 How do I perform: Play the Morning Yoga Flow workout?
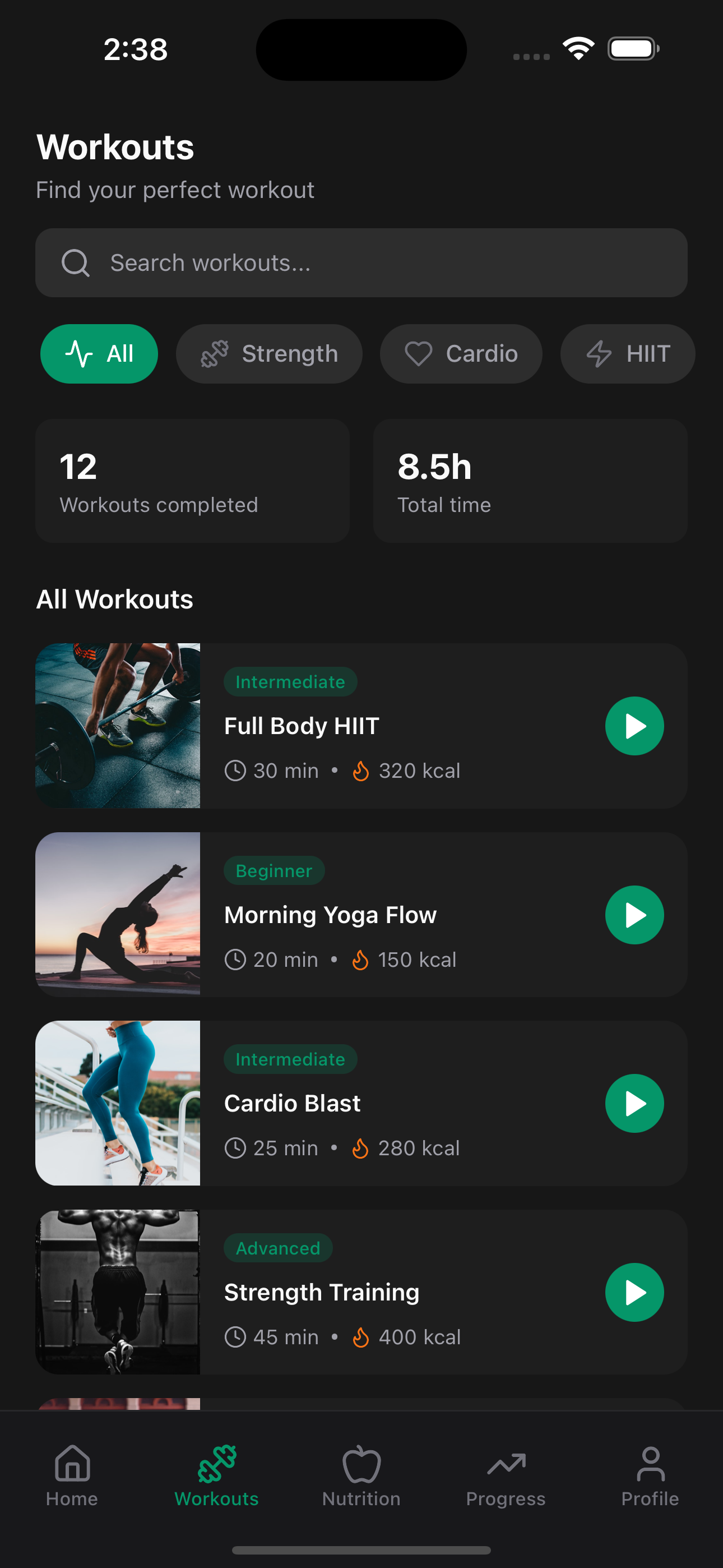(634, 915)
